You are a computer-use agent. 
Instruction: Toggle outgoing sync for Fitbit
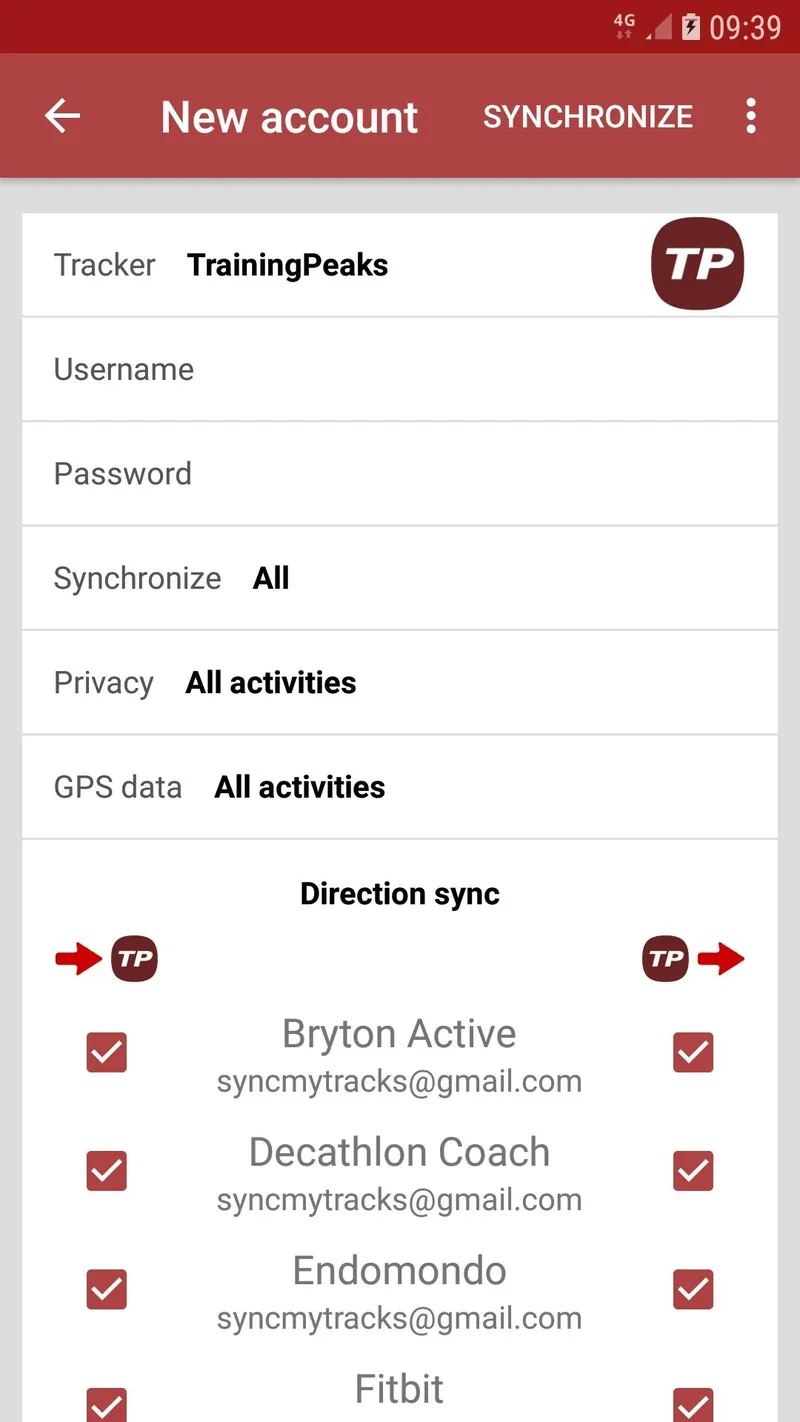click(x=692, y=1404)
